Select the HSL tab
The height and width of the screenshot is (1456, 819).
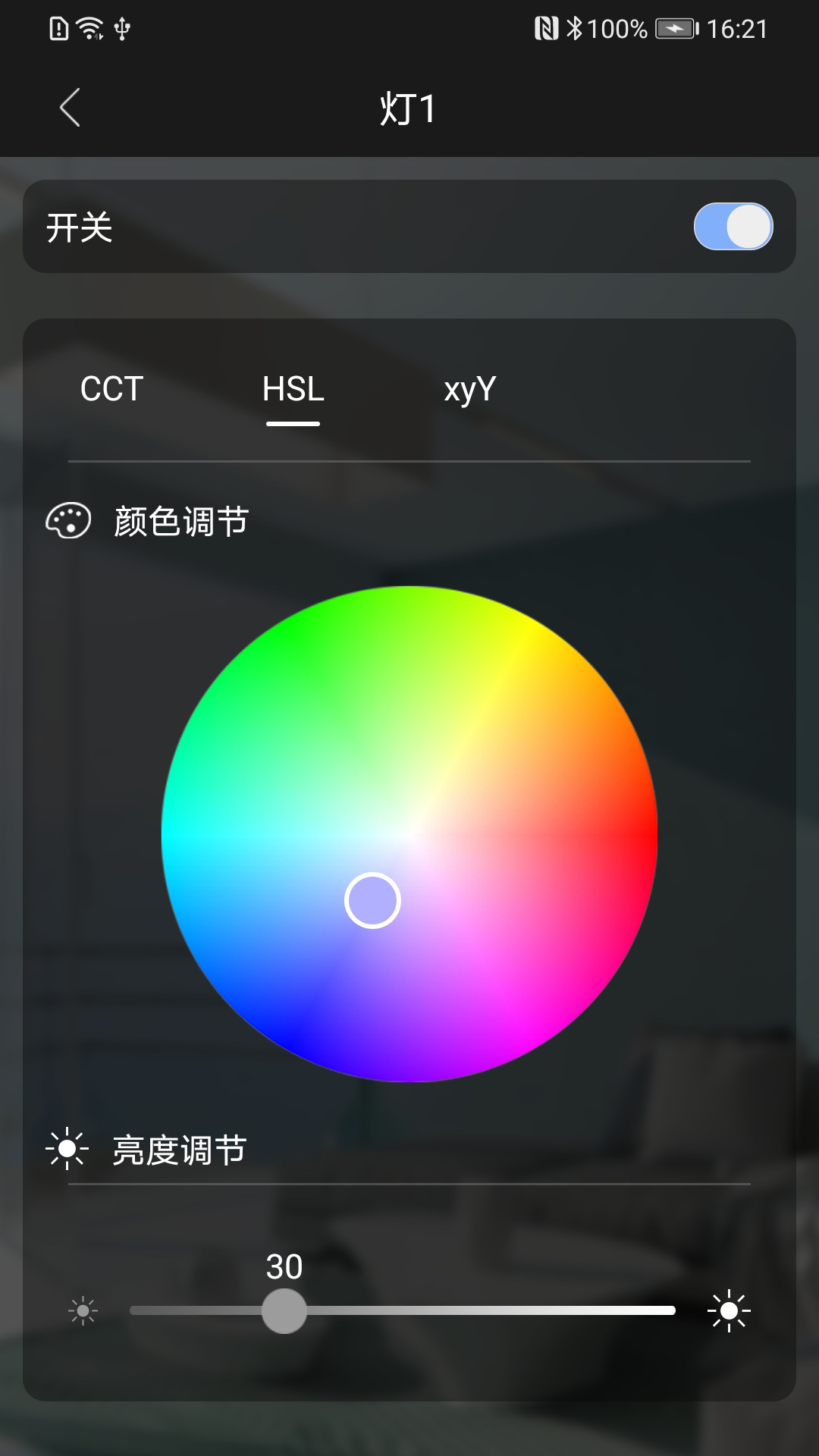point(293,391)
